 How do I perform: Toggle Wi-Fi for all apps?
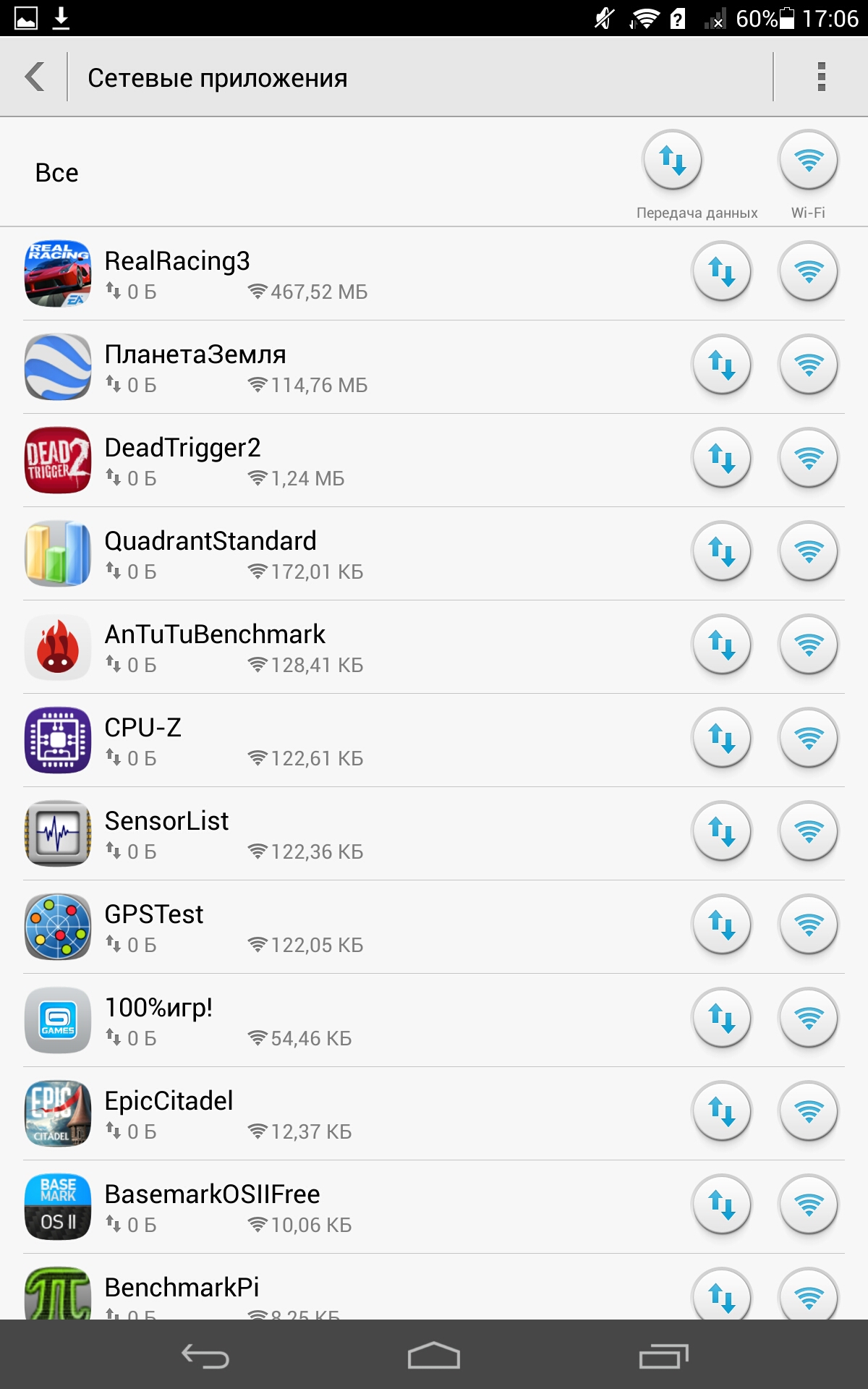pos(808,160)
